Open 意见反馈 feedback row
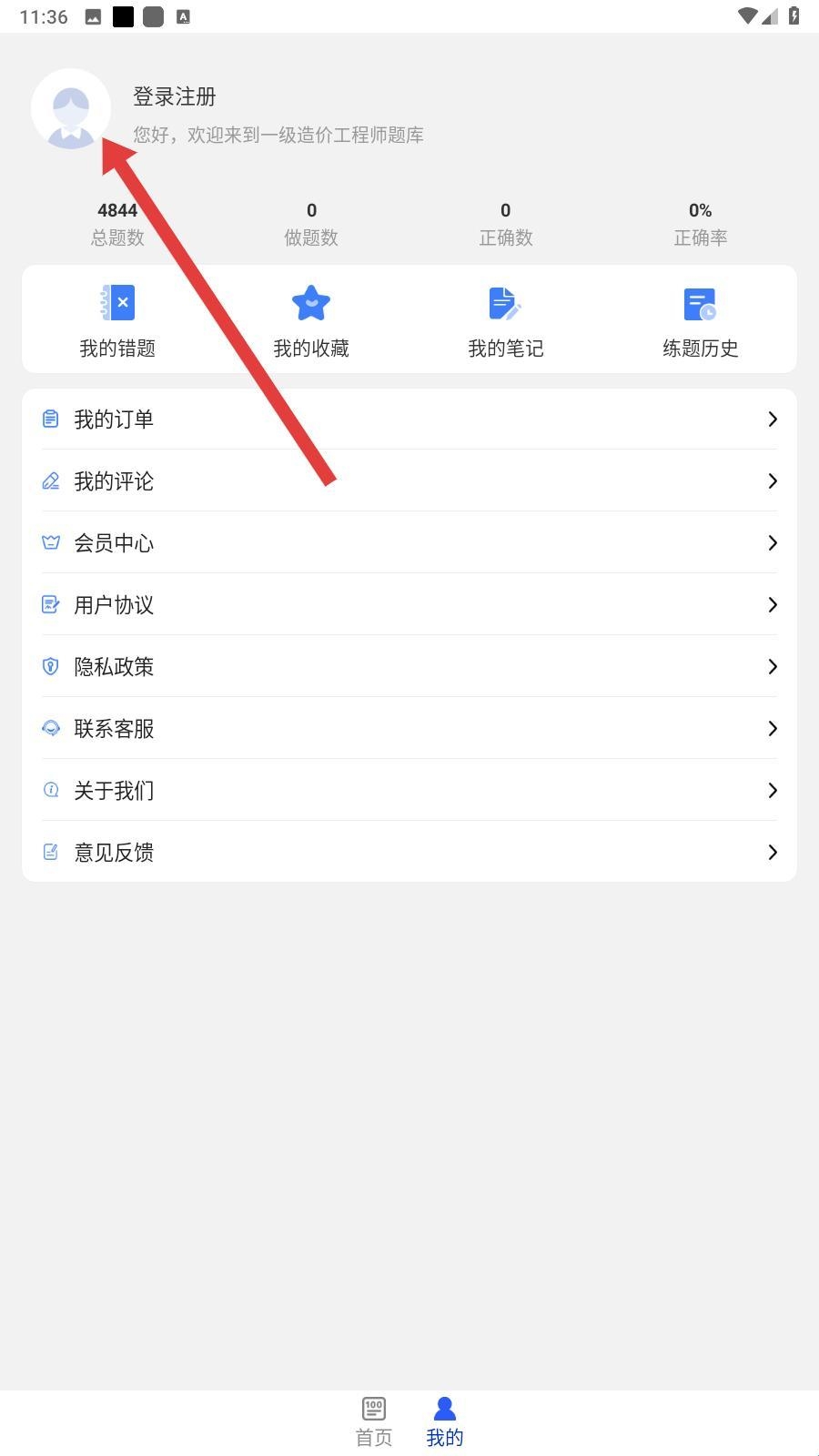Image resolution: width=819 pixels, height=1456 pixels. point(409,853)
